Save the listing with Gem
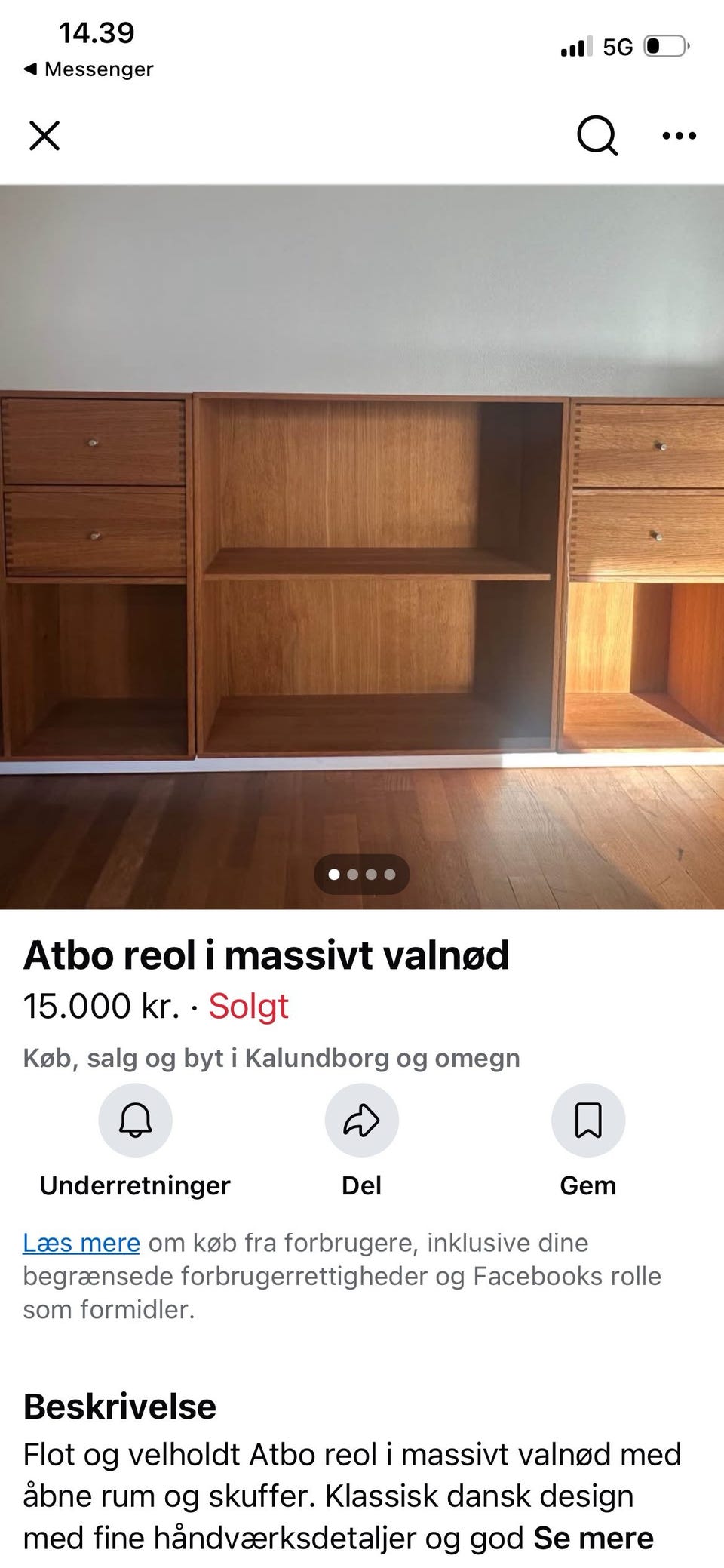Screen dimensions: 724x1568 pos(588,1121)
